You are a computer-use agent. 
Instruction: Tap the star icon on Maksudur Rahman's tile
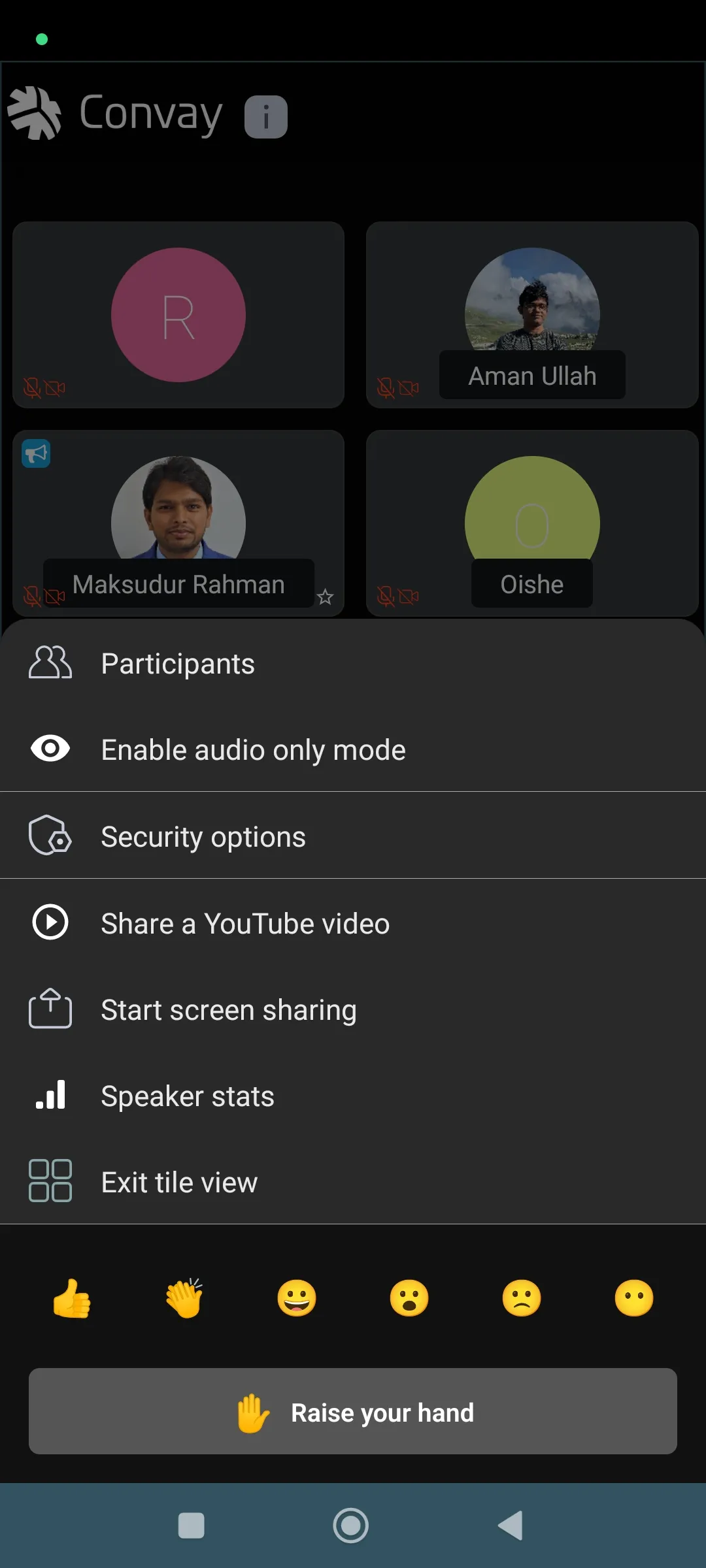pos(326,596)
